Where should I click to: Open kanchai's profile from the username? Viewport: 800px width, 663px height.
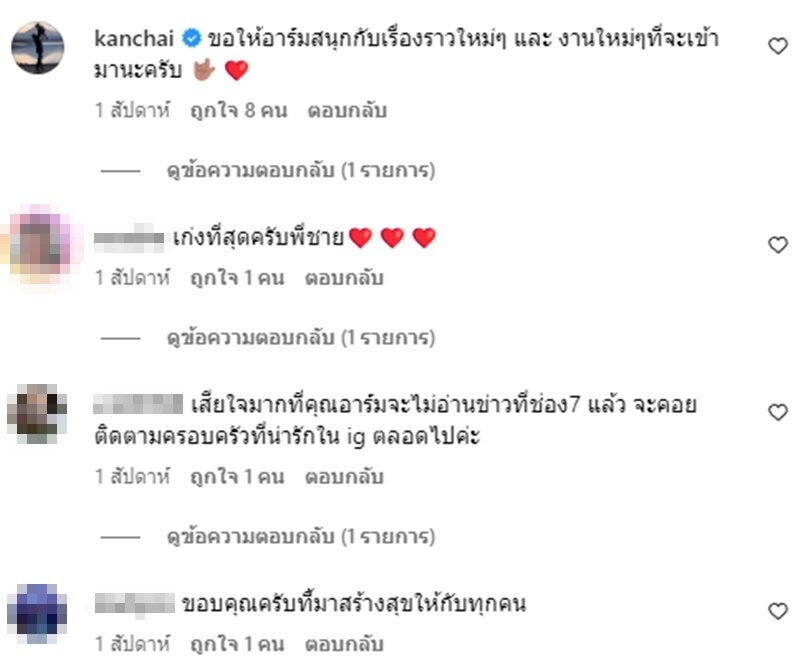pyautogui.click(x=134, y=39)
